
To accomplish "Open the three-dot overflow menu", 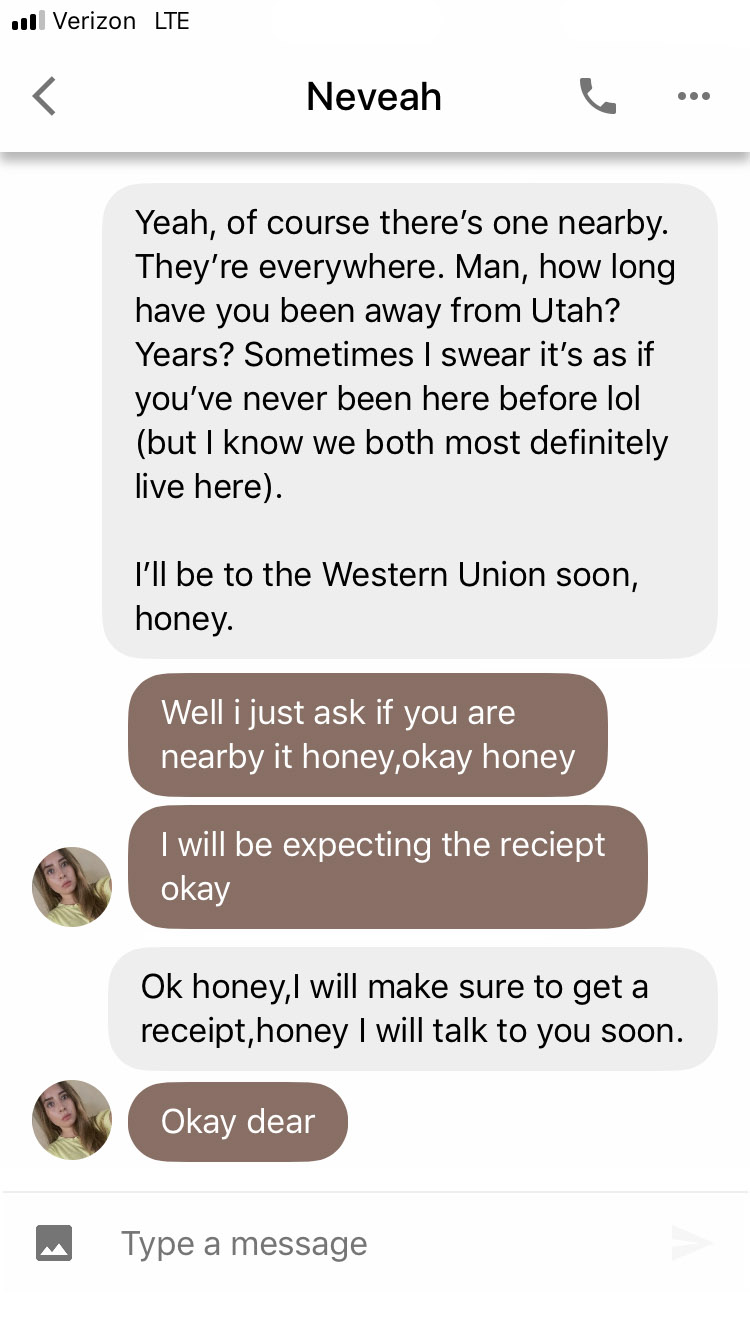I will pyautogui.click(x=693, y=96).
